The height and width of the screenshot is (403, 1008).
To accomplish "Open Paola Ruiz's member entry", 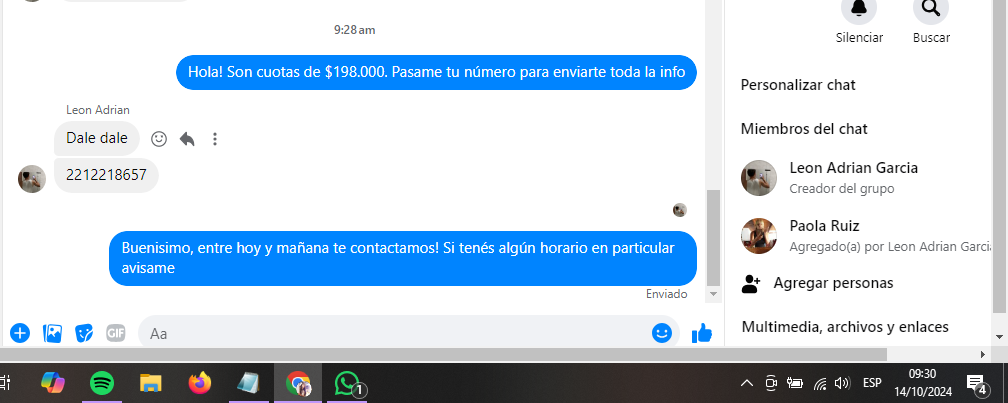I will [853, 235].
